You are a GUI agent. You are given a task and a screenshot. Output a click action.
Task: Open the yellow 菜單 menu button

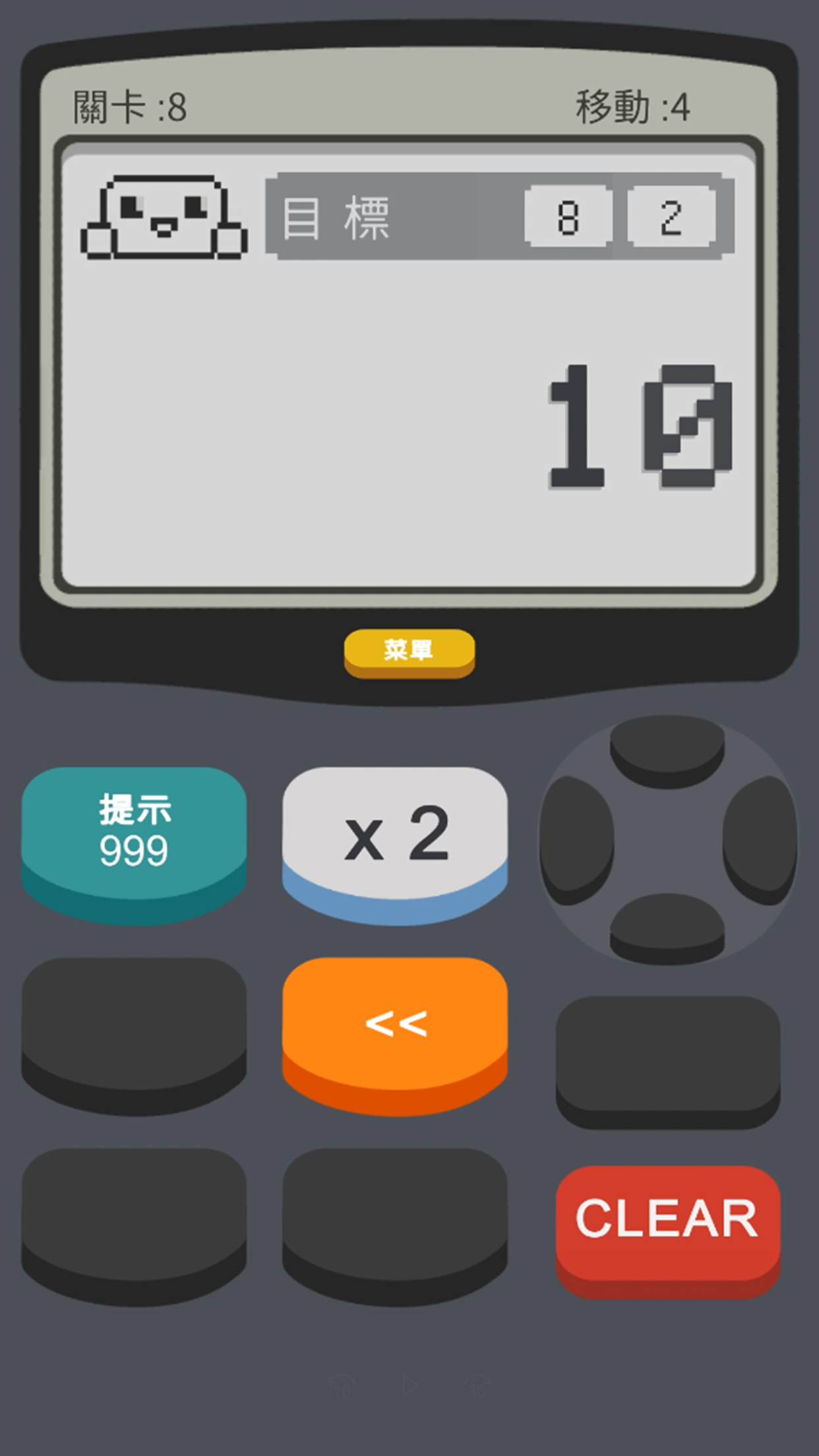[x=409, y=650]
